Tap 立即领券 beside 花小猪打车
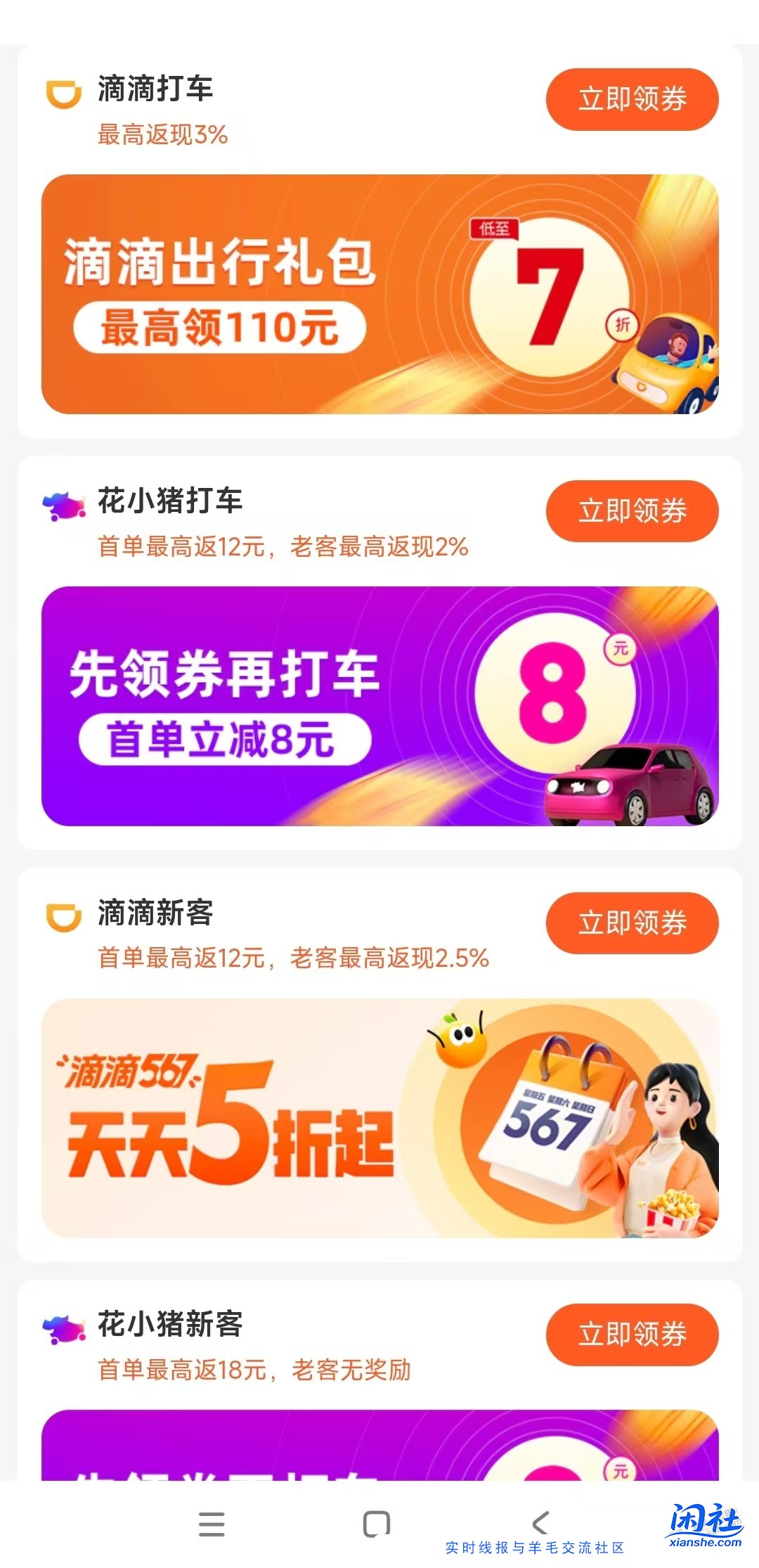Screen dimensions: 759x1568 click(x=631, y=513)
